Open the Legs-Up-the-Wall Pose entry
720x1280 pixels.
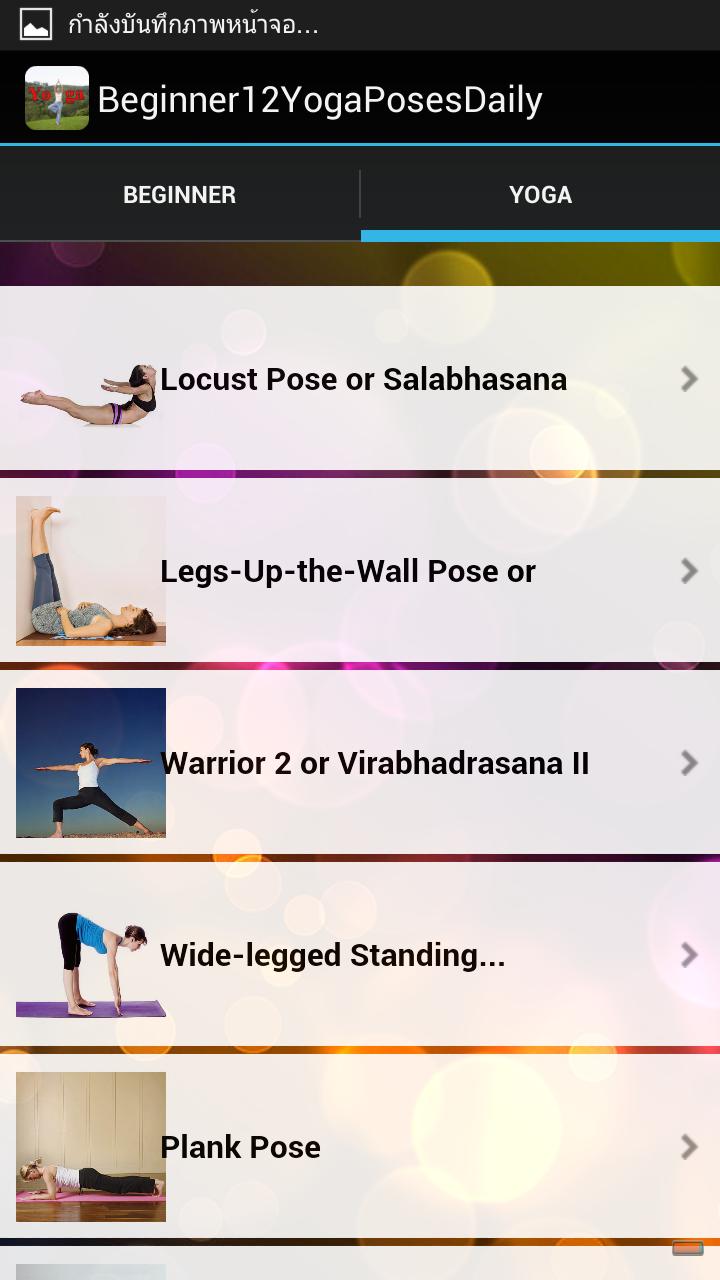(360, 571)
